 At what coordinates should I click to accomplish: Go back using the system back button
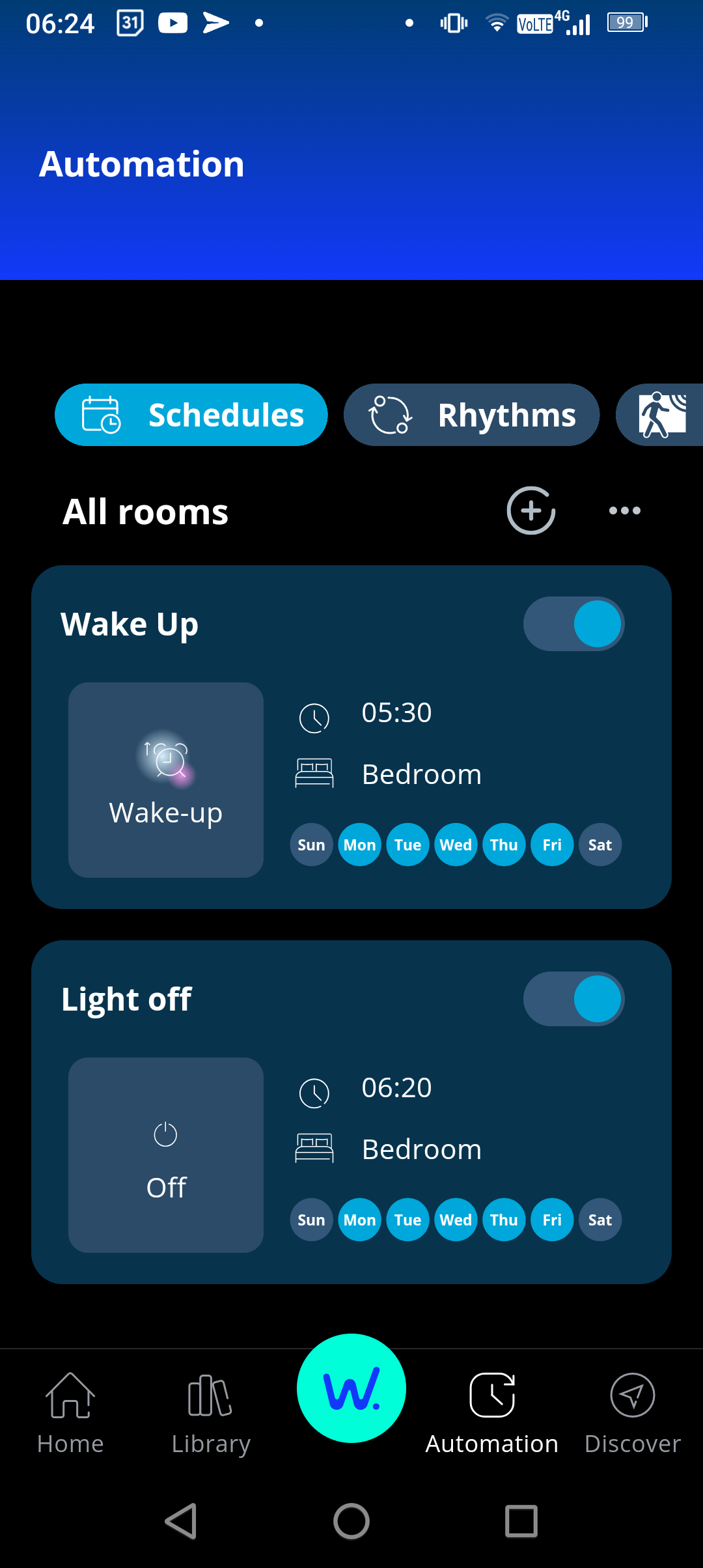tap(181, 1521)
